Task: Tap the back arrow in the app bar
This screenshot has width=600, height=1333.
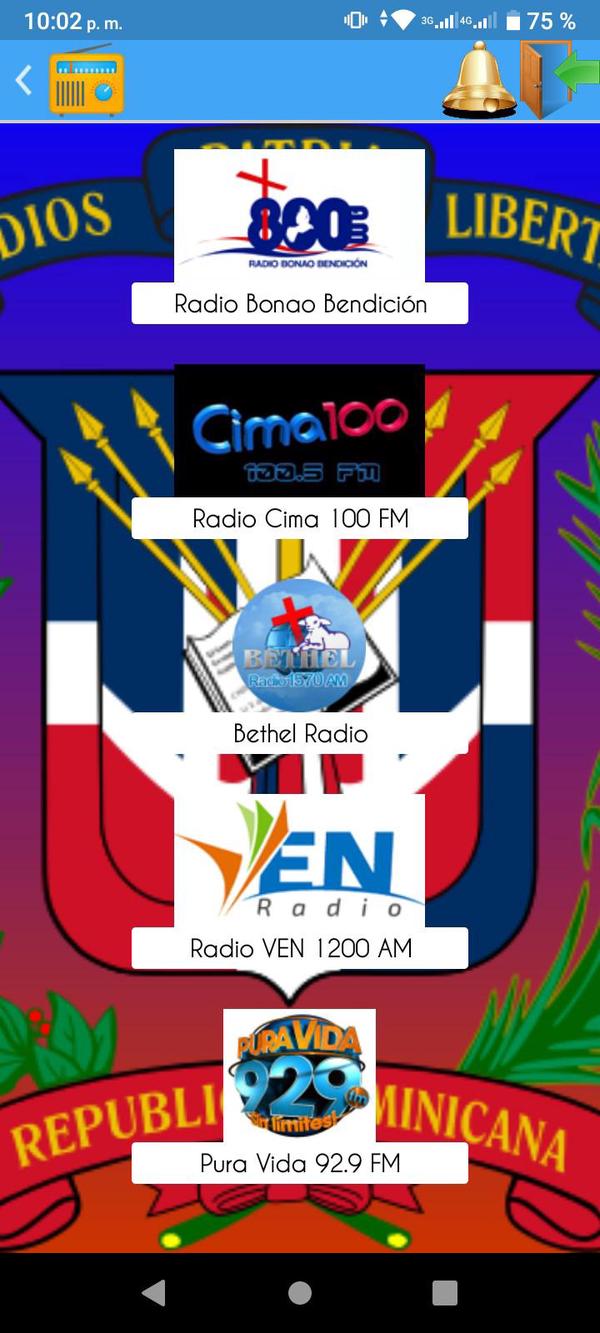Action: click(24, 80)
